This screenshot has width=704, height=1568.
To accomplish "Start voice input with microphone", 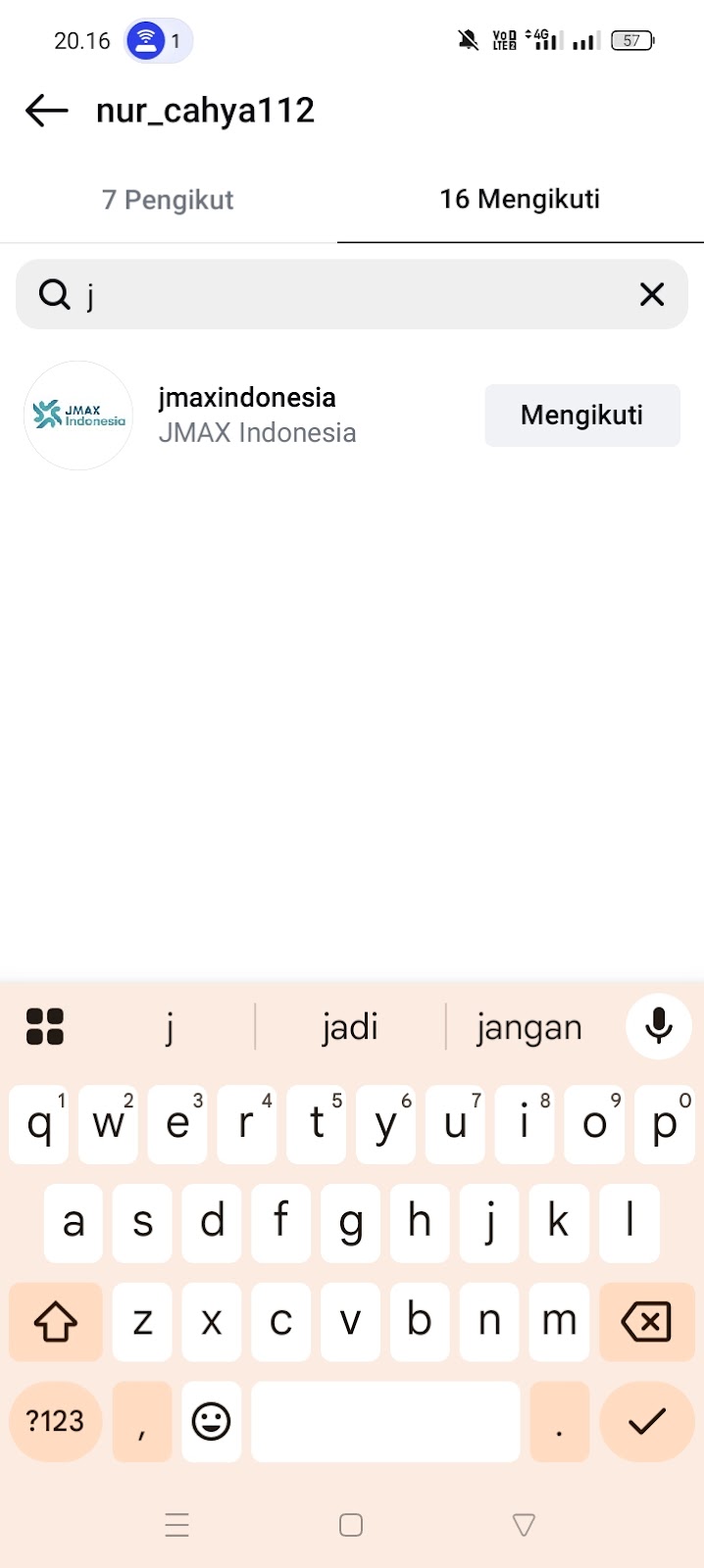I will point(659,1026).
